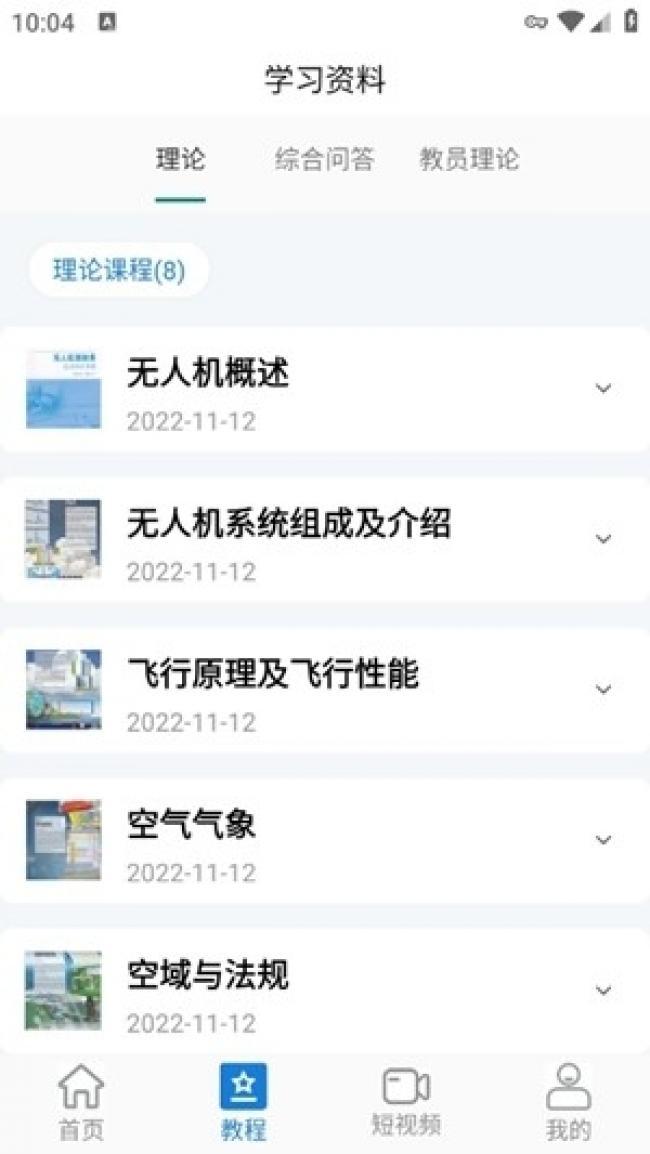Image resolution: width=650 pixels, height=1154 pixels.
Task: Tap the 理论课程(8) chip
Action: pyautogui.click(x=119, y=271)
